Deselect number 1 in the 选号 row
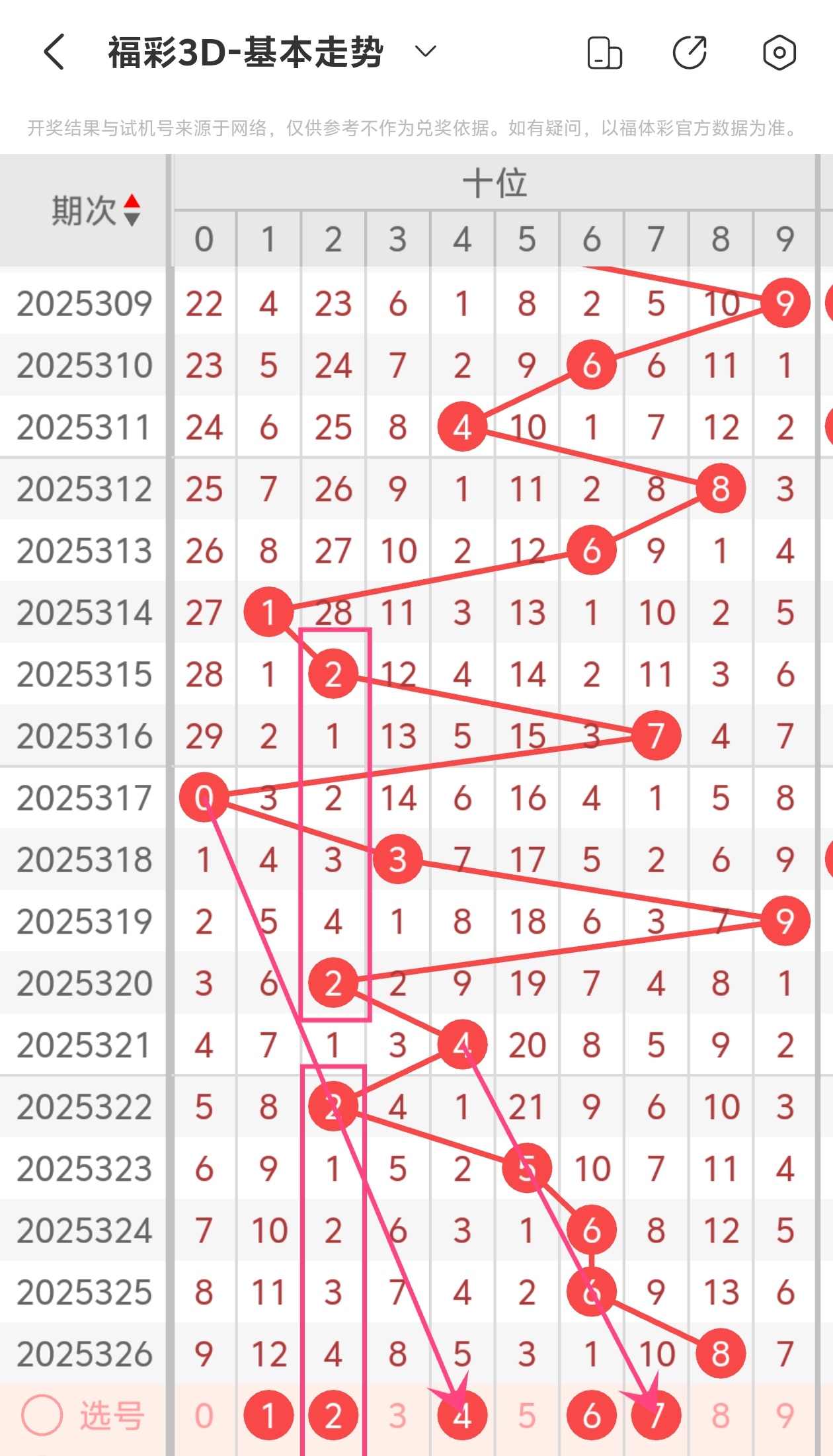The image size is (833, 1456). (268, 1416)
